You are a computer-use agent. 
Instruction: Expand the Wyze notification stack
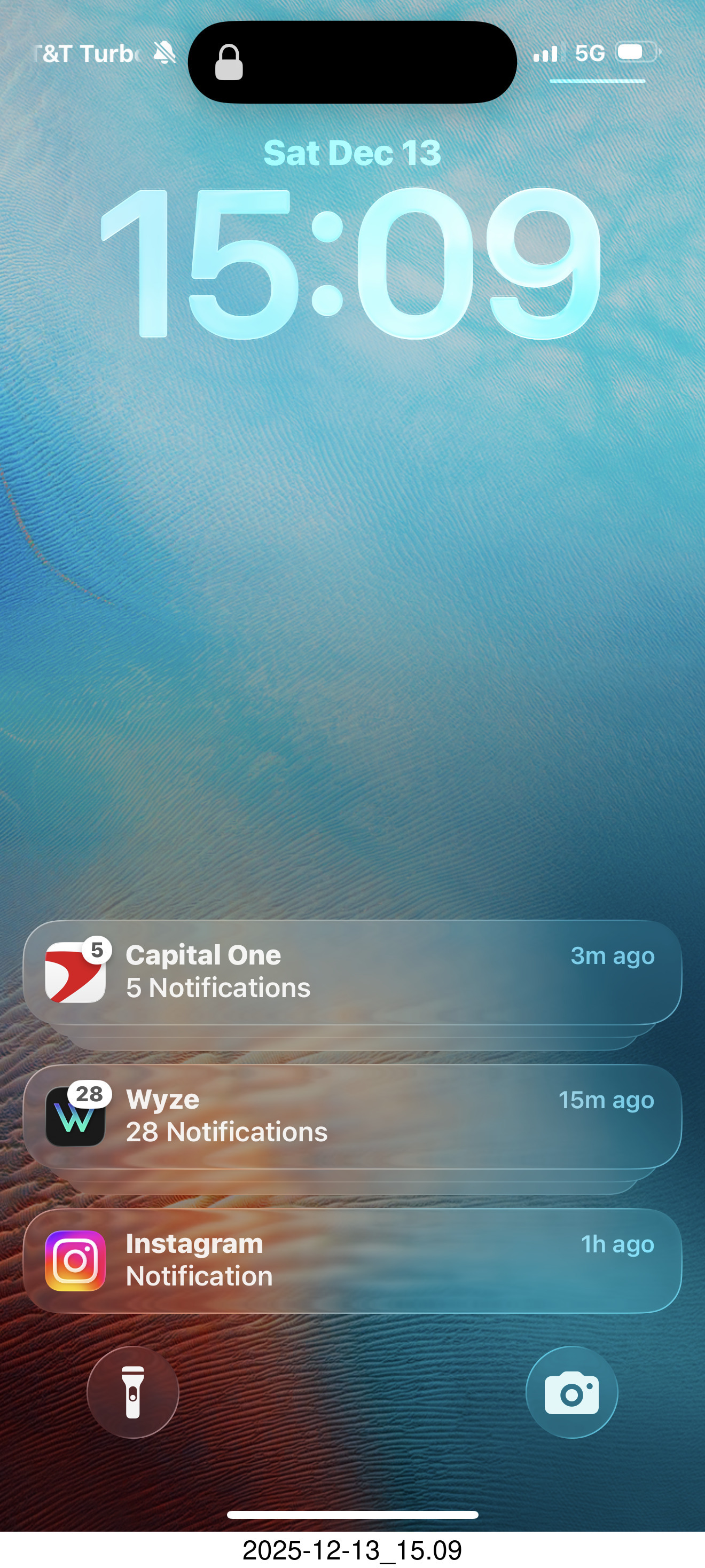click(x=352, y=1116)
